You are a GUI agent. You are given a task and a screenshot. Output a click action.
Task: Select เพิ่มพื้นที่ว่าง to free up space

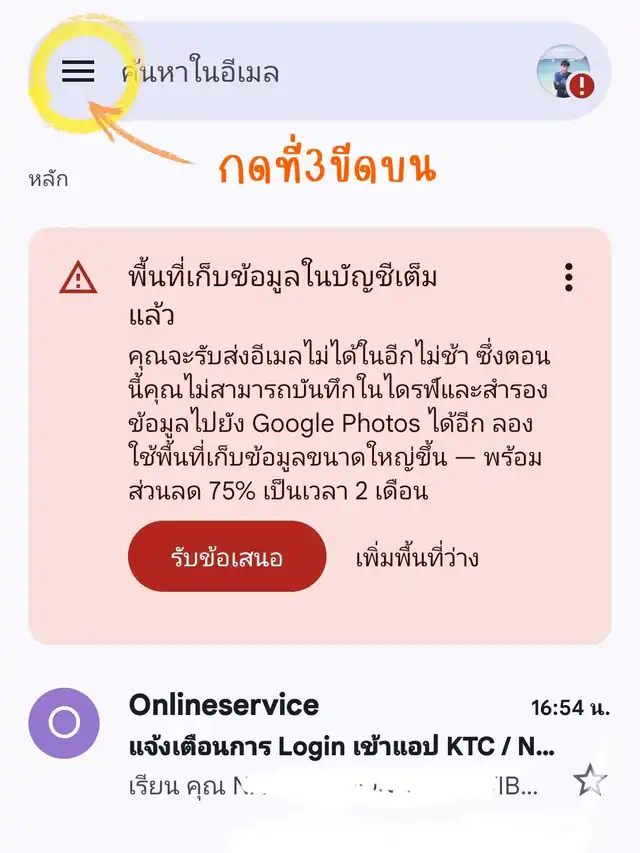tap(417, 557)
